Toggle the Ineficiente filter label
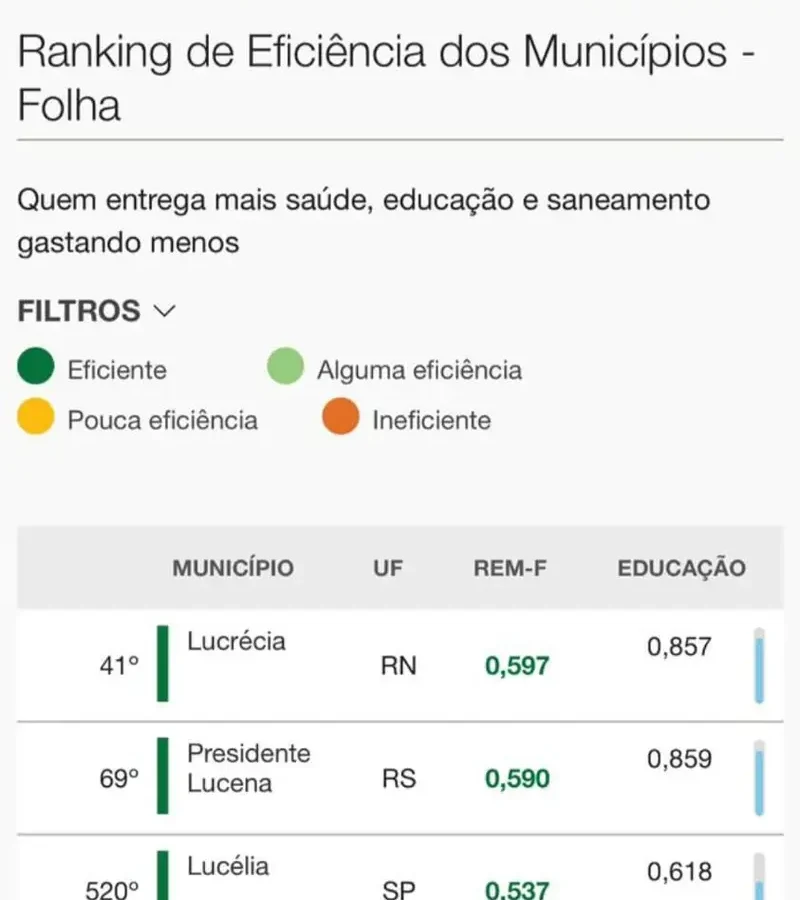 coord(434,420)
